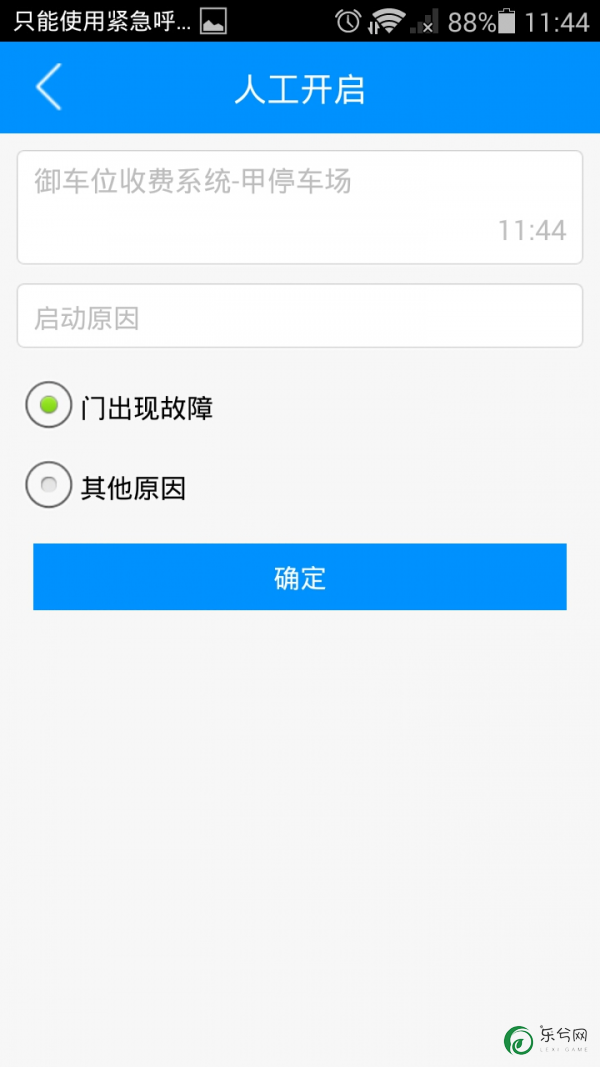Confirm with the 确定 button
Viewport: 600px width, 1067px height.
(x=299, y=577)
